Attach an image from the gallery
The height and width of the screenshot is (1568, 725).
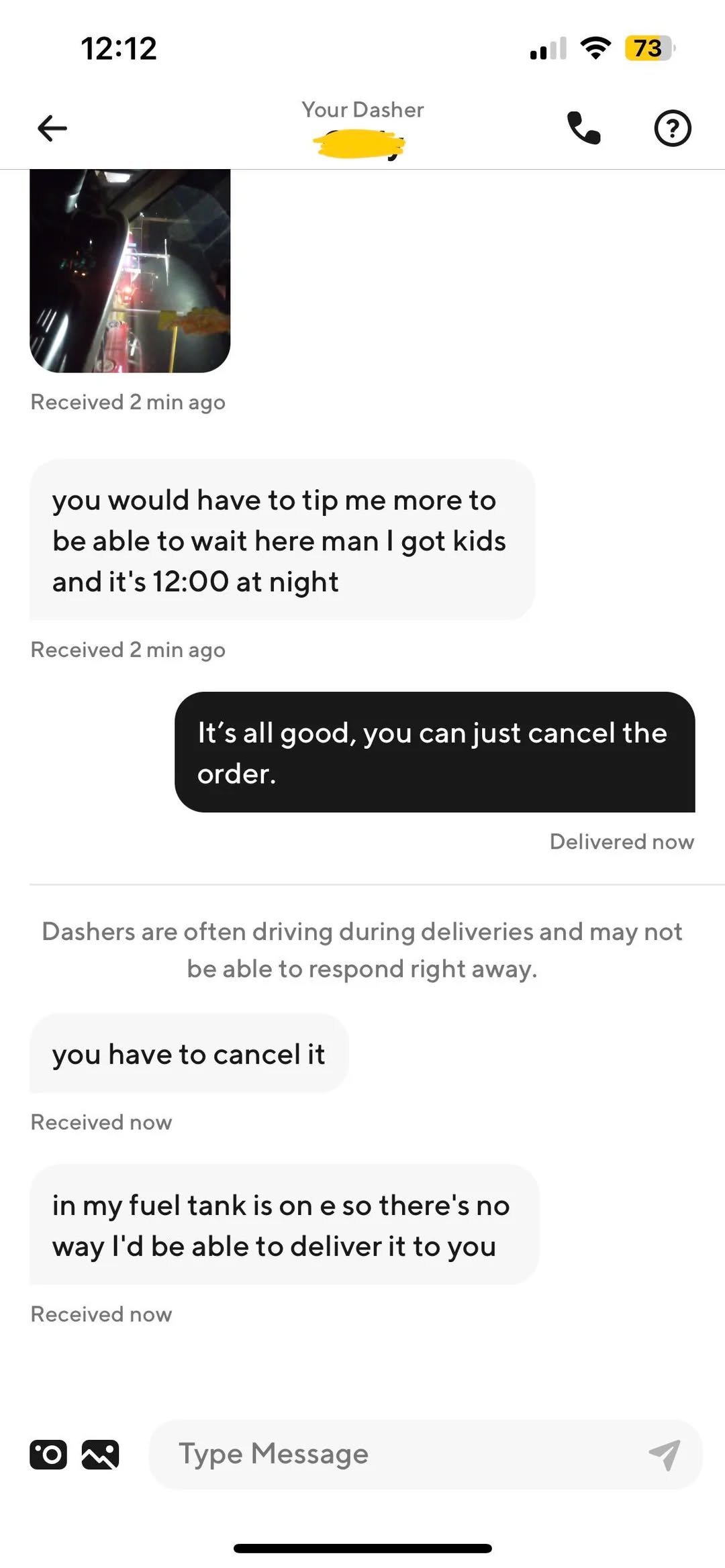pos(100,1455)
